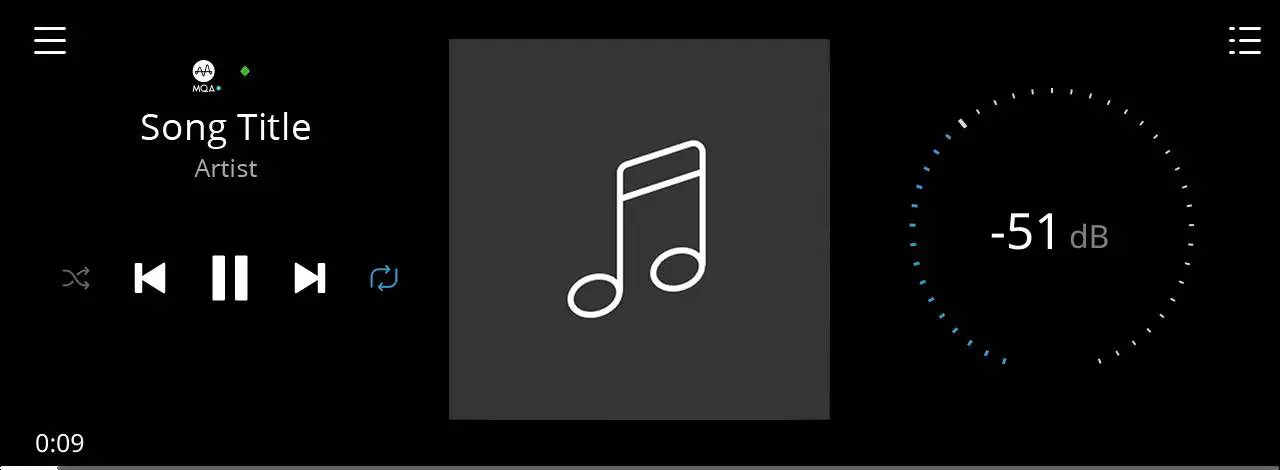Open the play queue list
This screenshot has width=1280, height=470.
pyautogui.click(x=1244, y=40)
